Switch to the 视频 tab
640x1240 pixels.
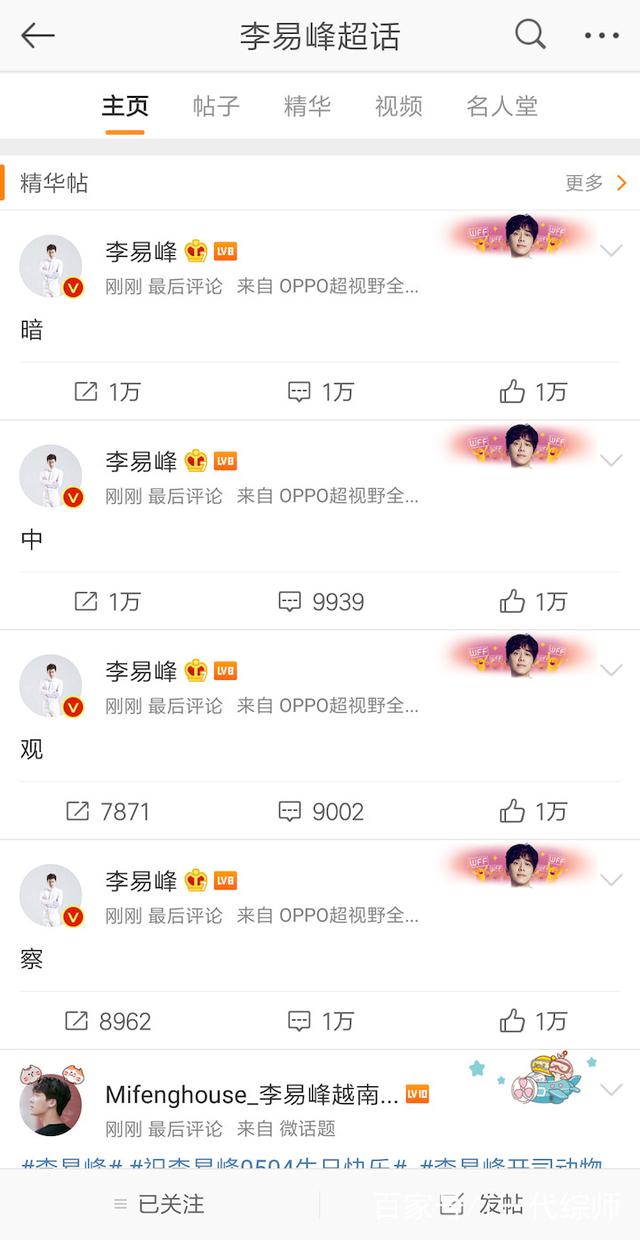(x=398, y=106)
